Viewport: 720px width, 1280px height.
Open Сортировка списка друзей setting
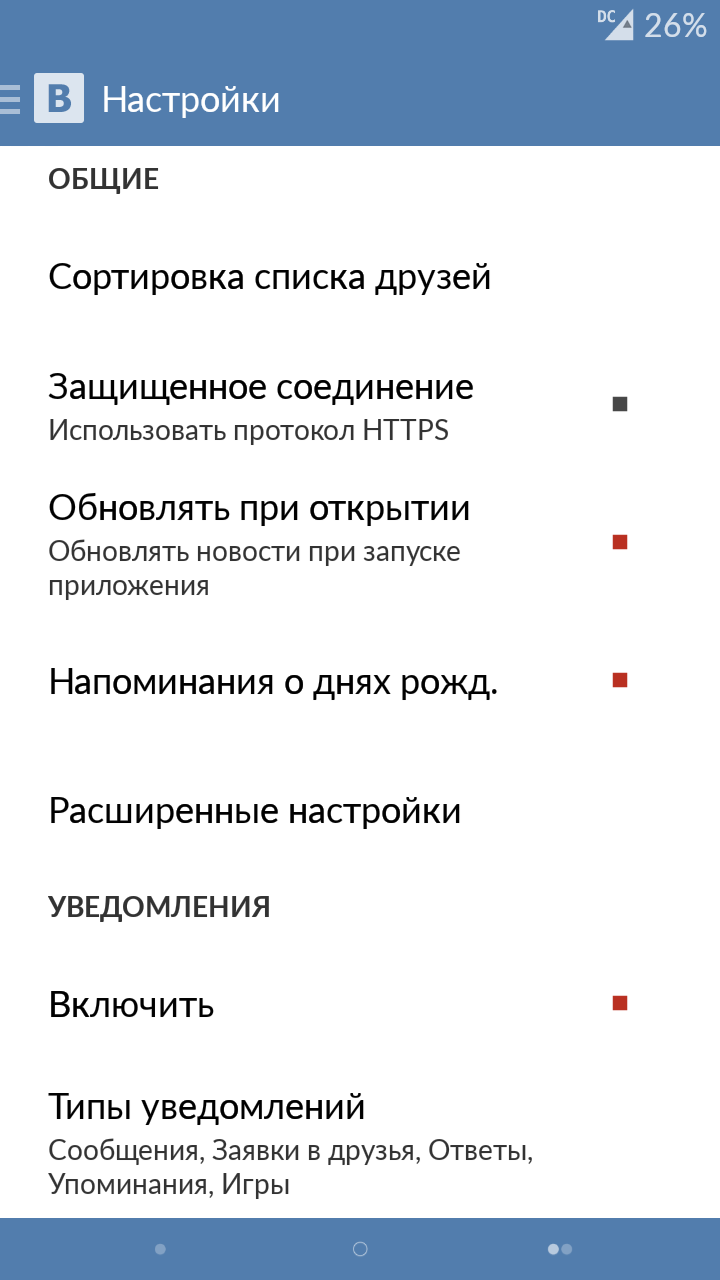[360, 277]
